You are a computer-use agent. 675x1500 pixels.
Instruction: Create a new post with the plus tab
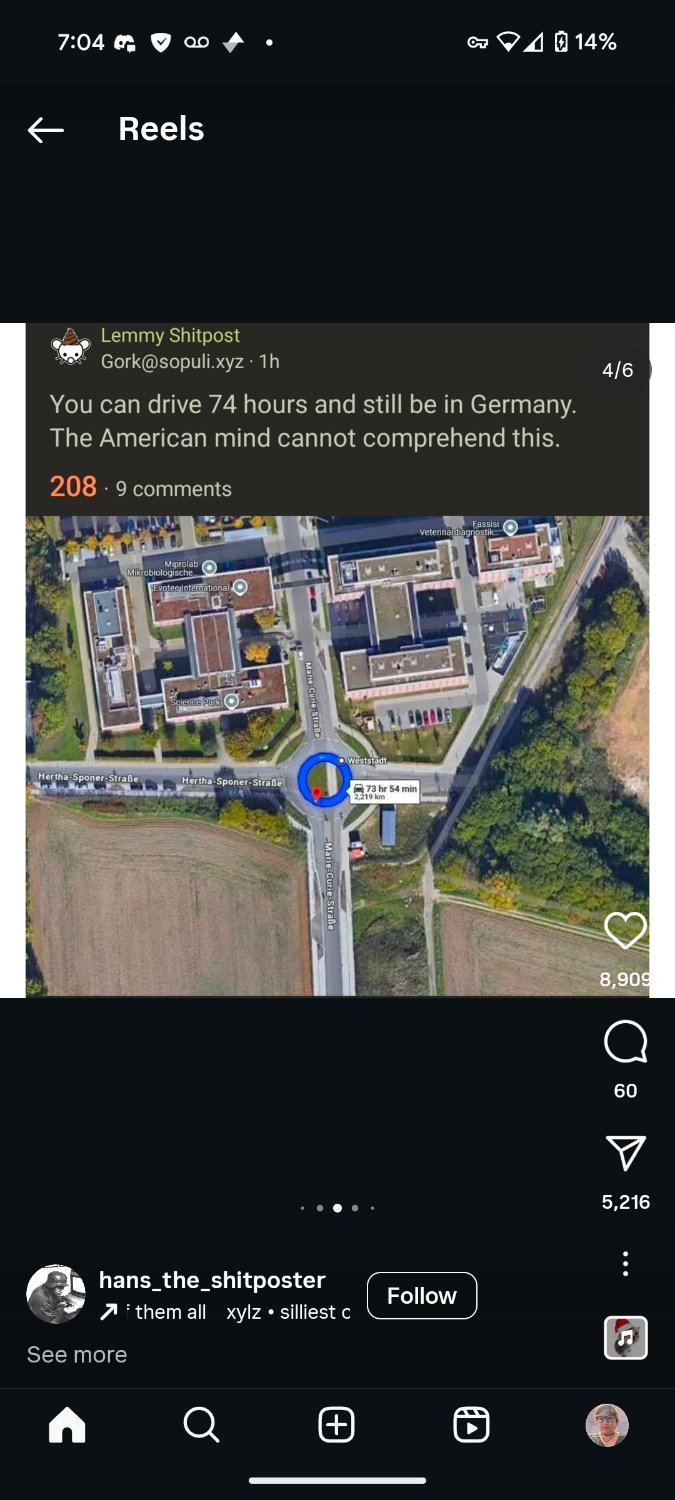(x=336, y=1425)
